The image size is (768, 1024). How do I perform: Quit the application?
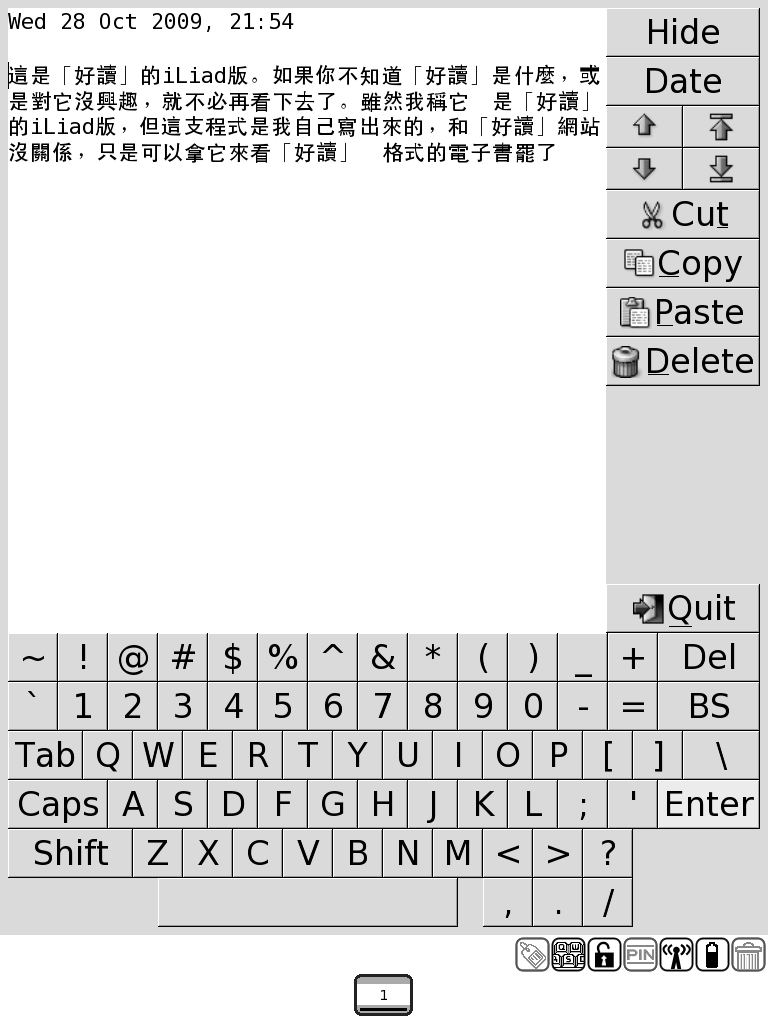click(682, 608)
